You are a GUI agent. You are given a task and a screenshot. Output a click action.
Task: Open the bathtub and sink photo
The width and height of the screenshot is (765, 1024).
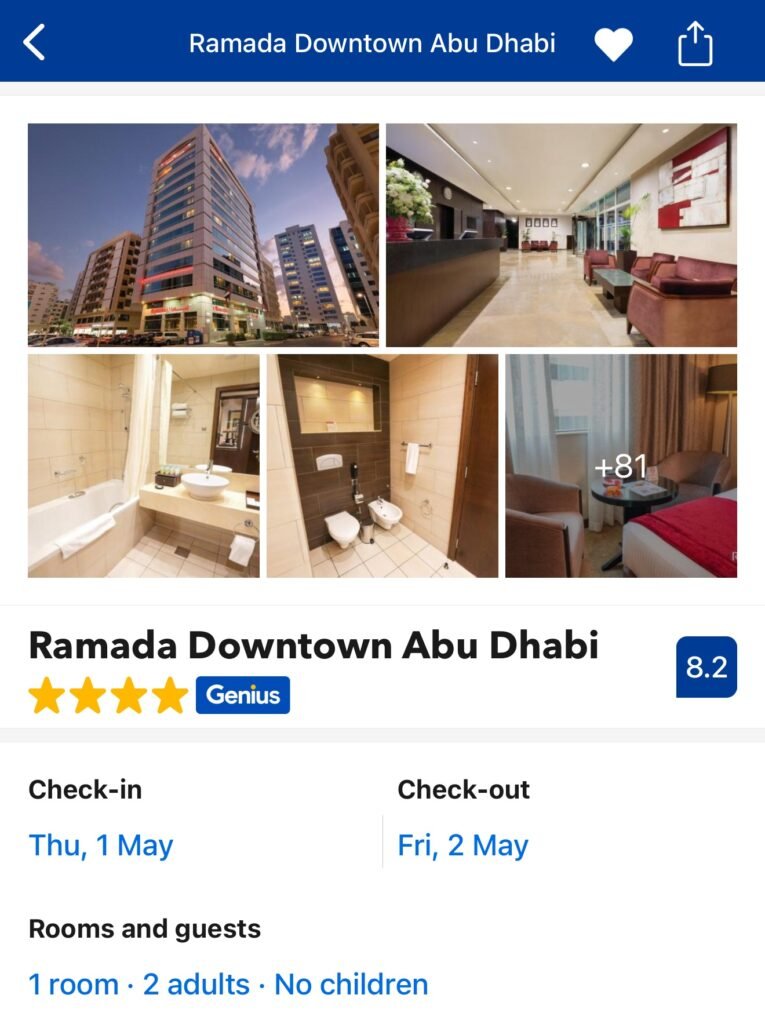point(143,466)
